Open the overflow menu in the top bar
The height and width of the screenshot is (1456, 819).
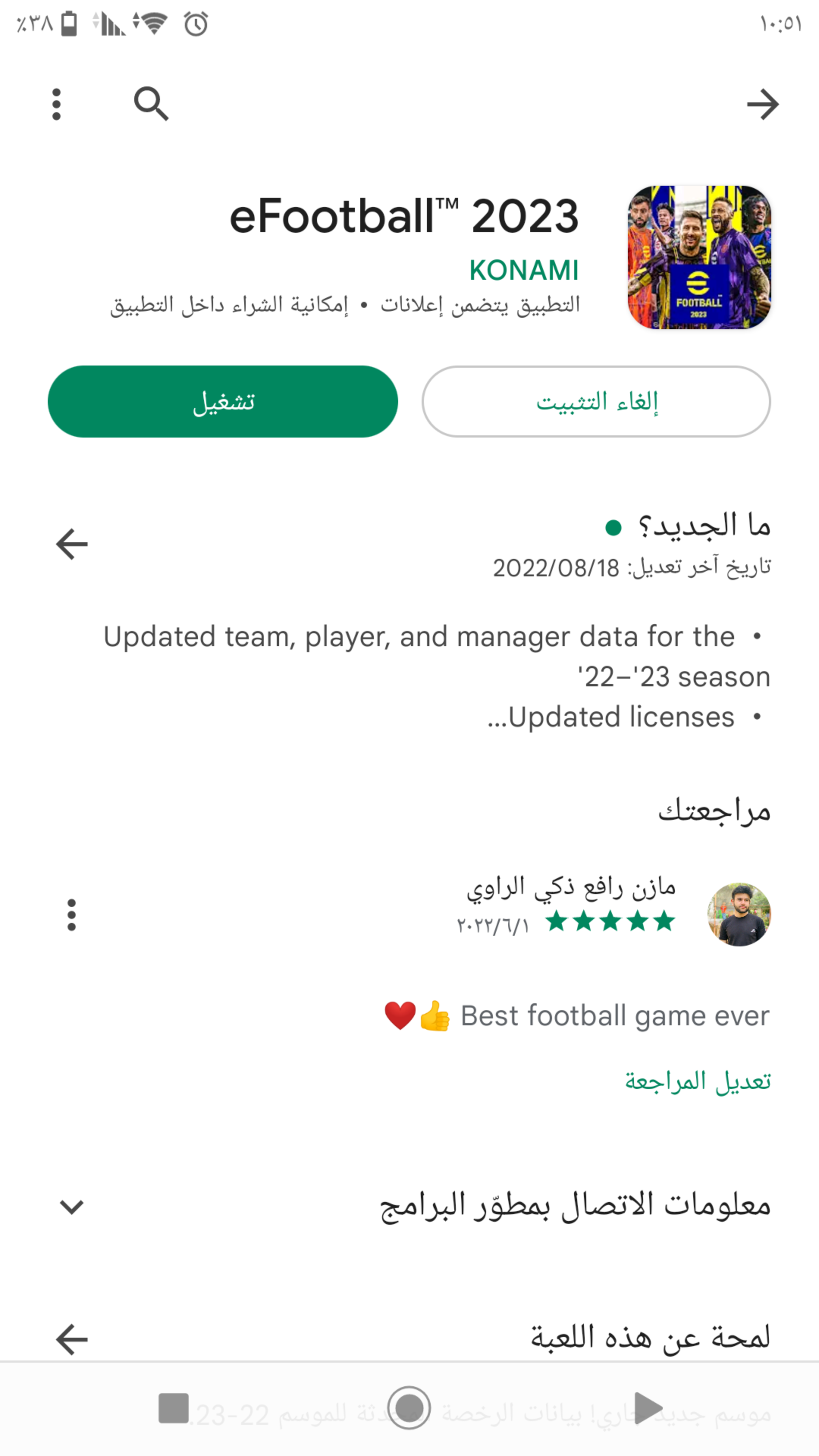(x=56, y=104)
